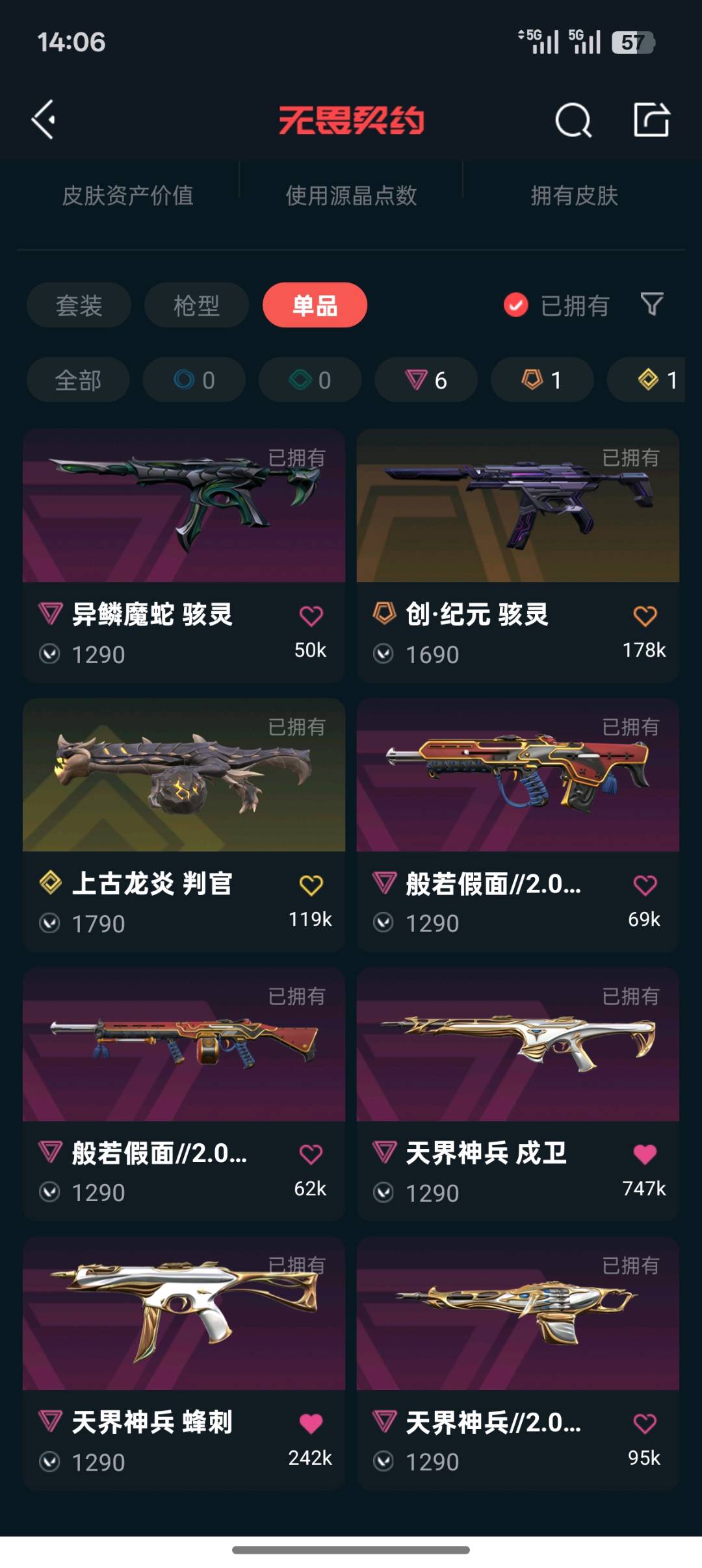The height and width of the screenshot is (1568, 702).
Task: Unlike the 天界神兵 蜂刺 skin
Action: pos(311,1423)
